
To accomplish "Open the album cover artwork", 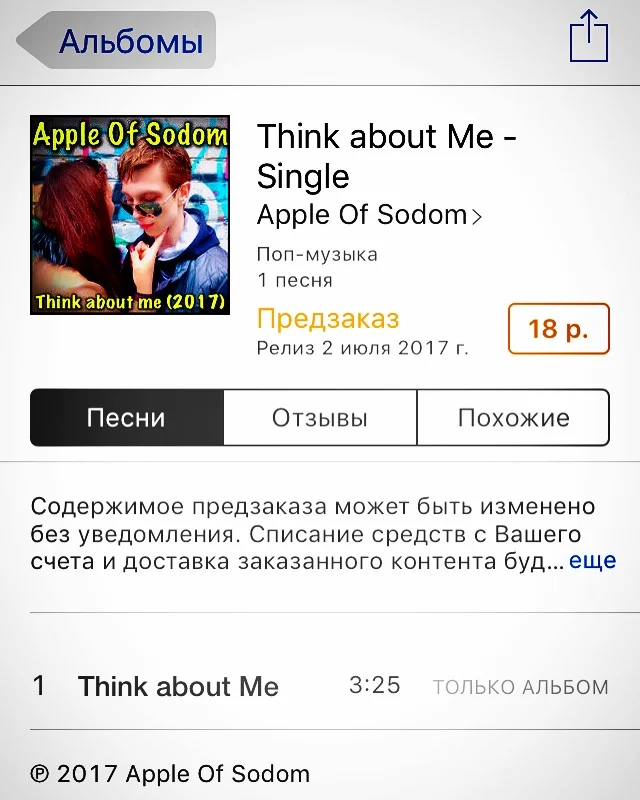I will point(130,215).
